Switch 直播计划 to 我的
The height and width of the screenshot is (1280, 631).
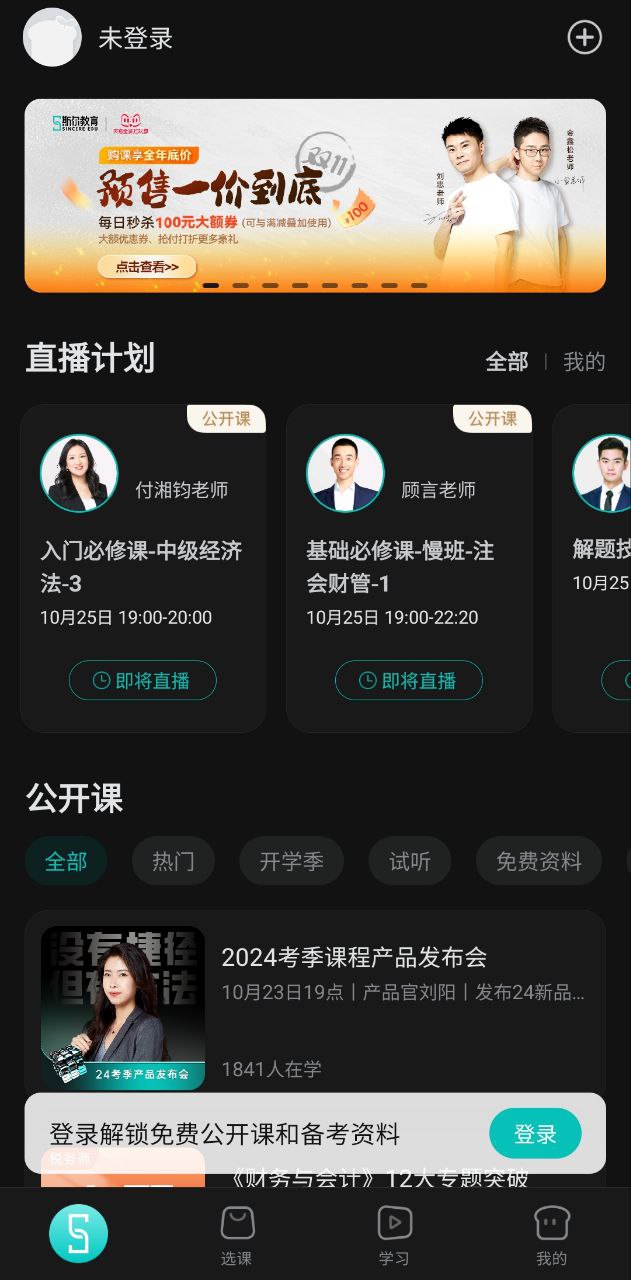coord(584,362)
